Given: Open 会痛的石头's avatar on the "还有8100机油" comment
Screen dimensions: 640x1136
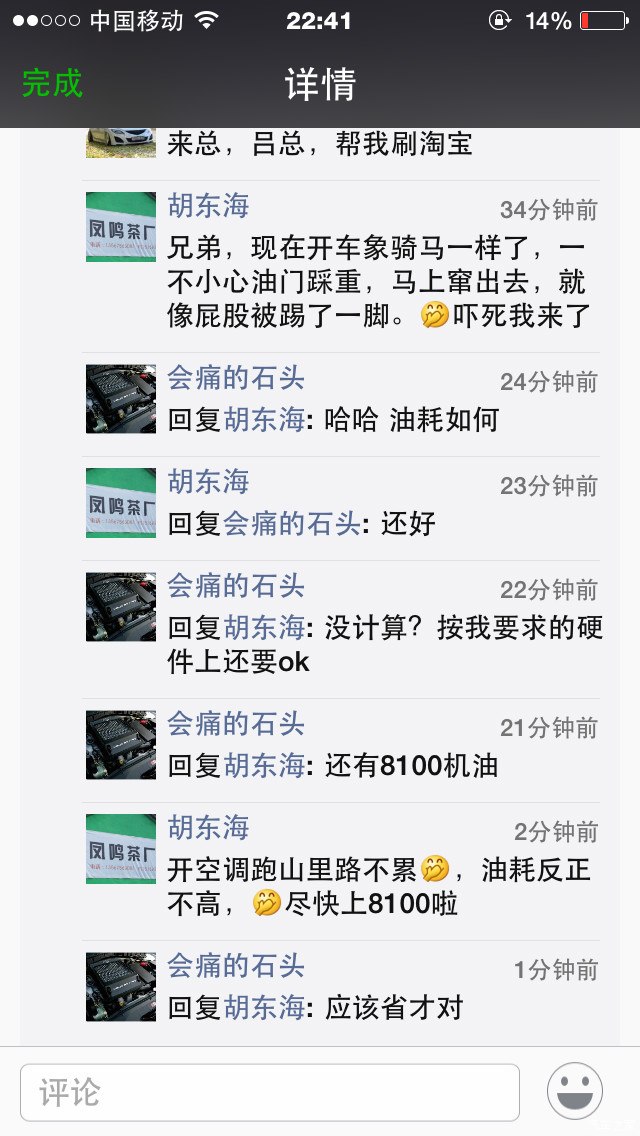Looking at the screenshot, I should 121,745.
